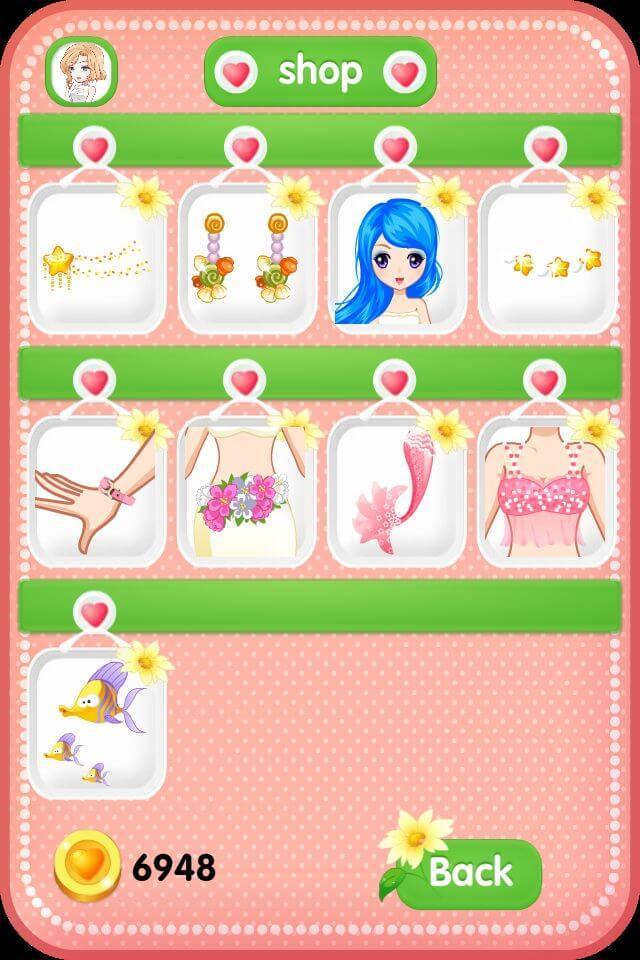Go back using the Back button
Viewport: 640px width, 960px height.
click(x=470, y=872)
